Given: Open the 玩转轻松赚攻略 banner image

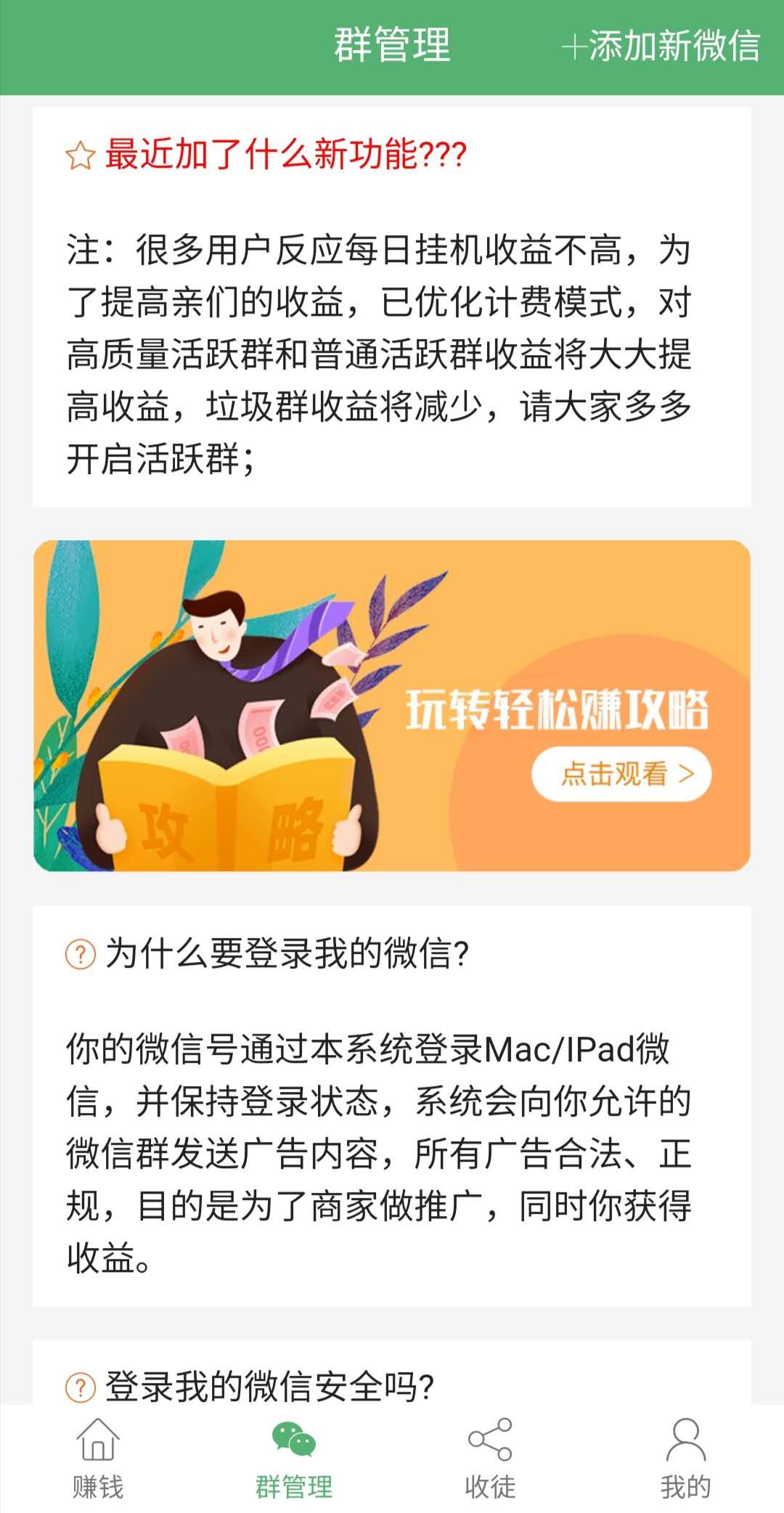Looking at the screenshot, I should tap(392, 711).
